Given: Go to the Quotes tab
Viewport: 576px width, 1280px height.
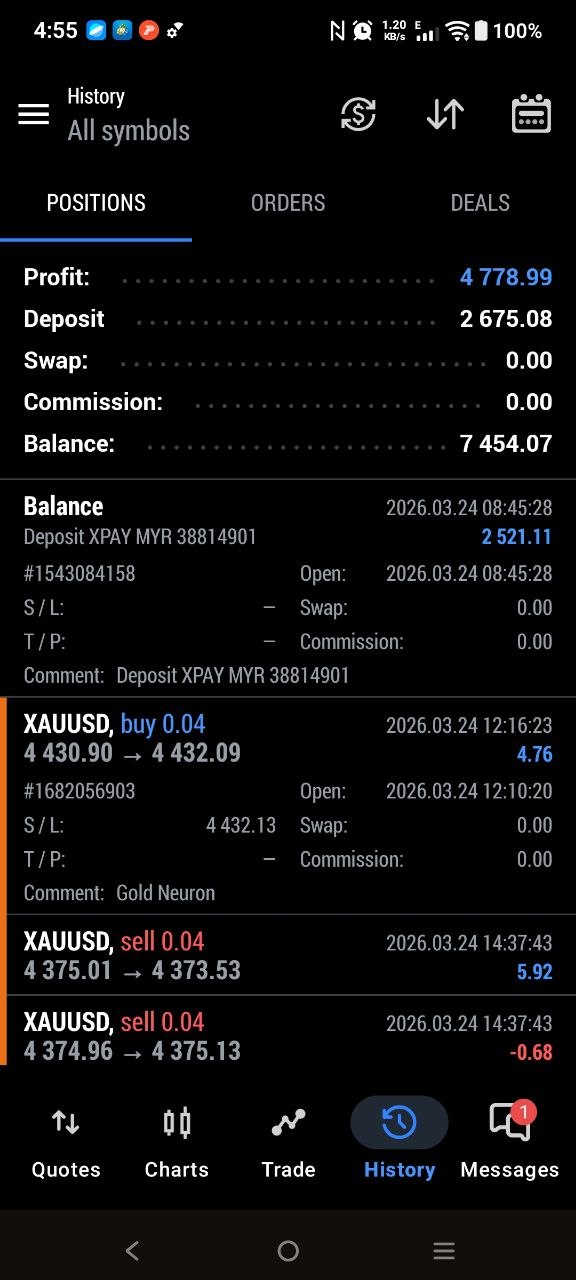Looking at the screenshot, I should coord(66,1142).
